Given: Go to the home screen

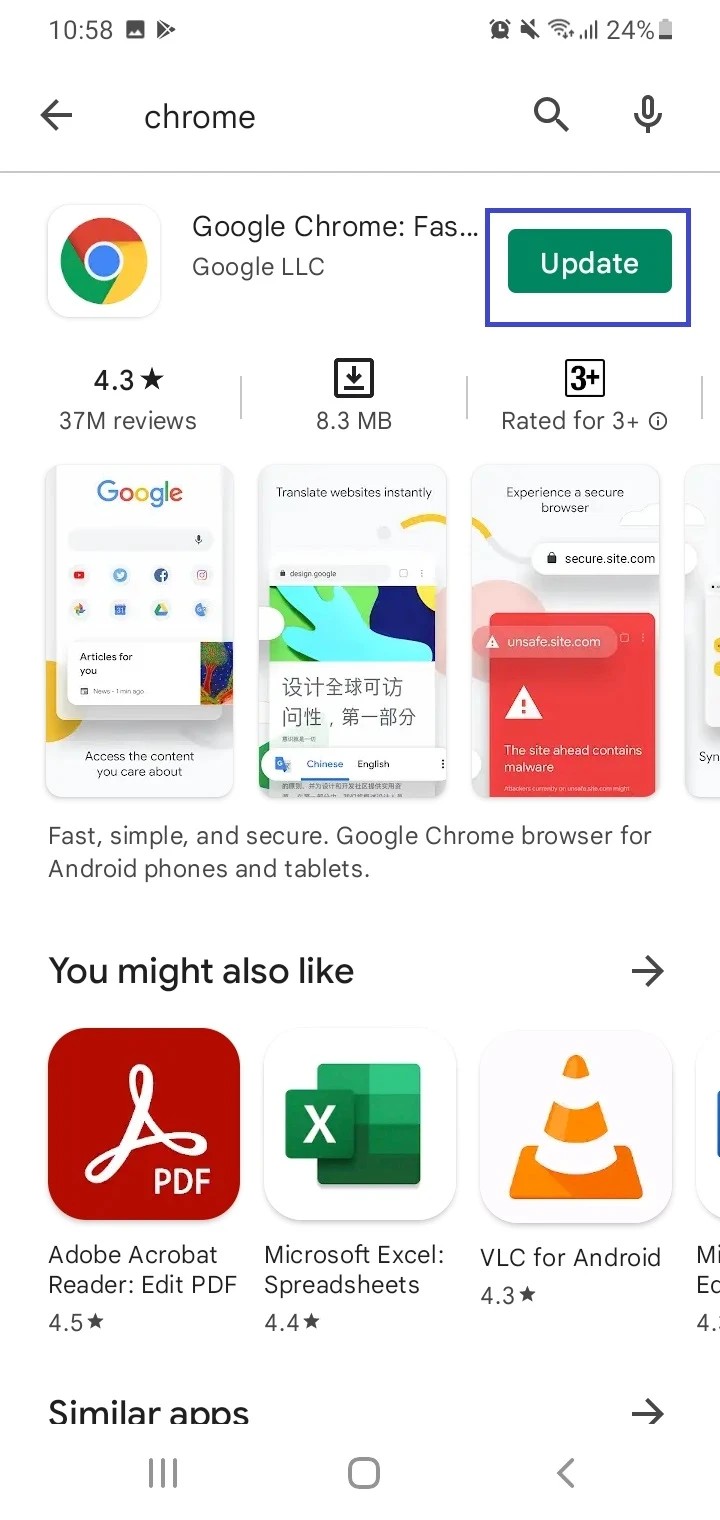Looking at the screenshot, I should [364, 1472].
